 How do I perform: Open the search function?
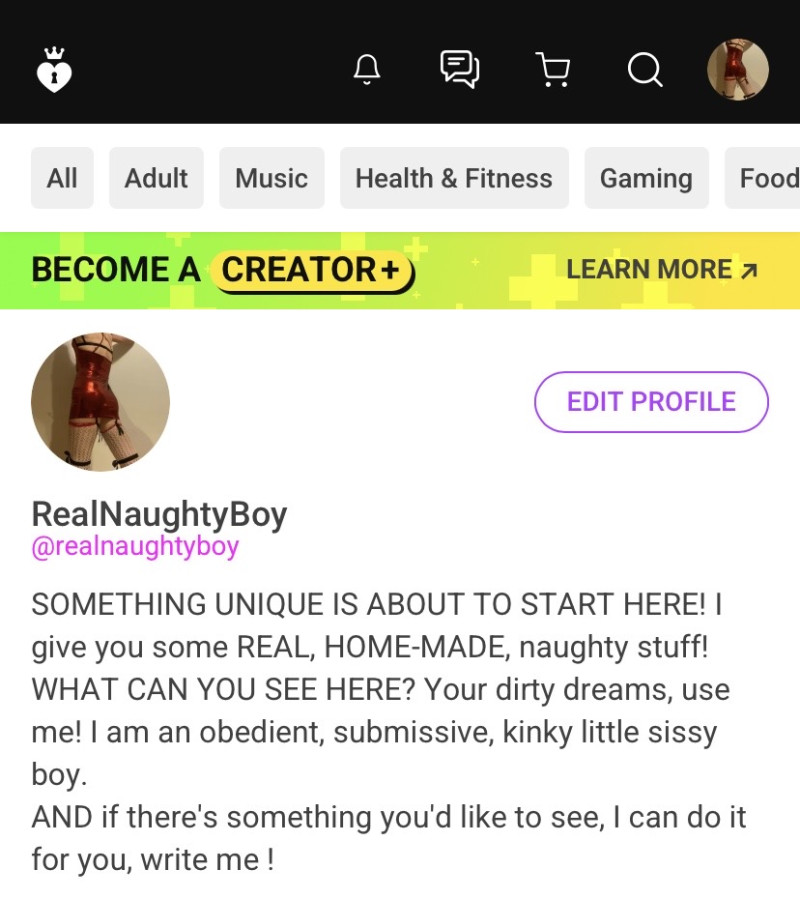pyautogui.click(x=644, y=70)
